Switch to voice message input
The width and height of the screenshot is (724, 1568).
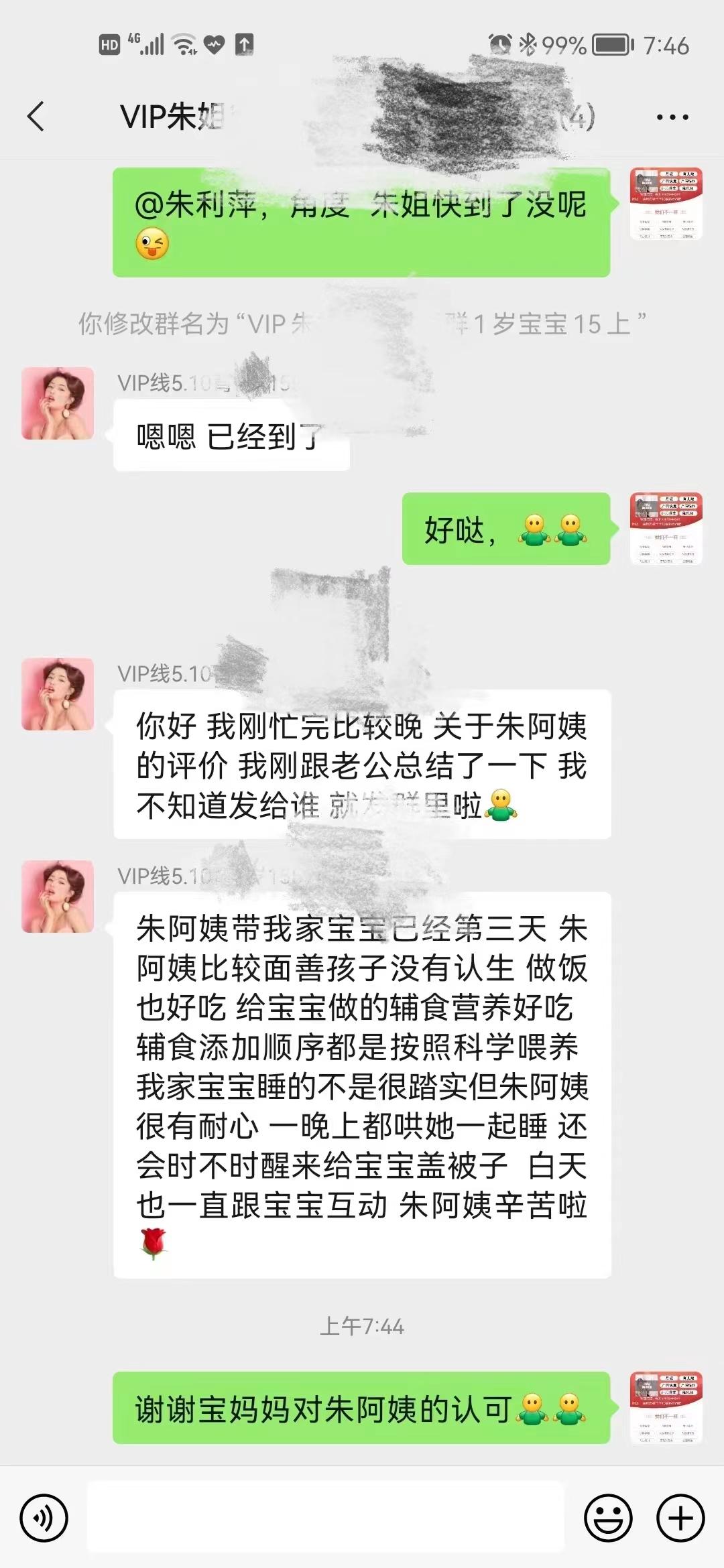coord(44,1518)
